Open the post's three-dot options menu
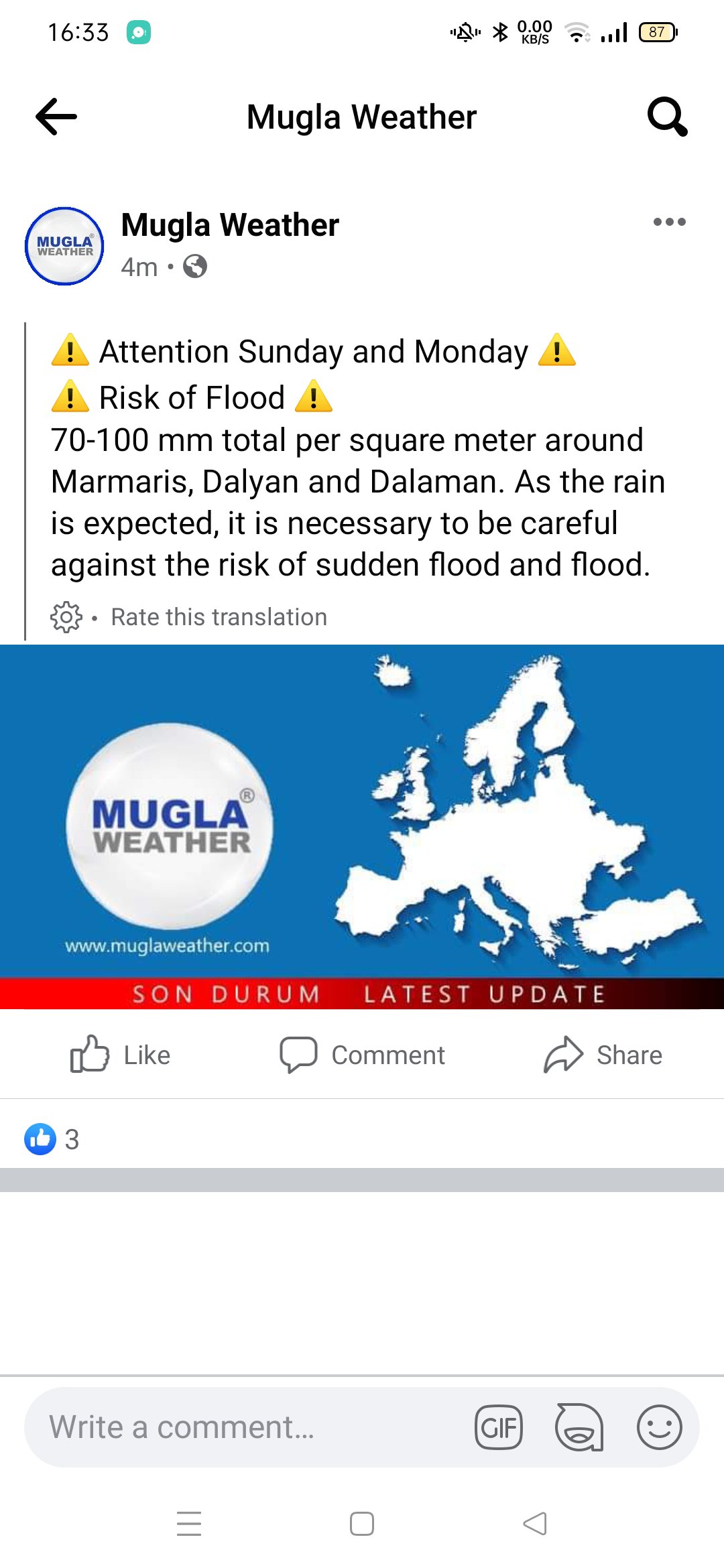The height and width of the screenshot is (1568, 724). 669,222
